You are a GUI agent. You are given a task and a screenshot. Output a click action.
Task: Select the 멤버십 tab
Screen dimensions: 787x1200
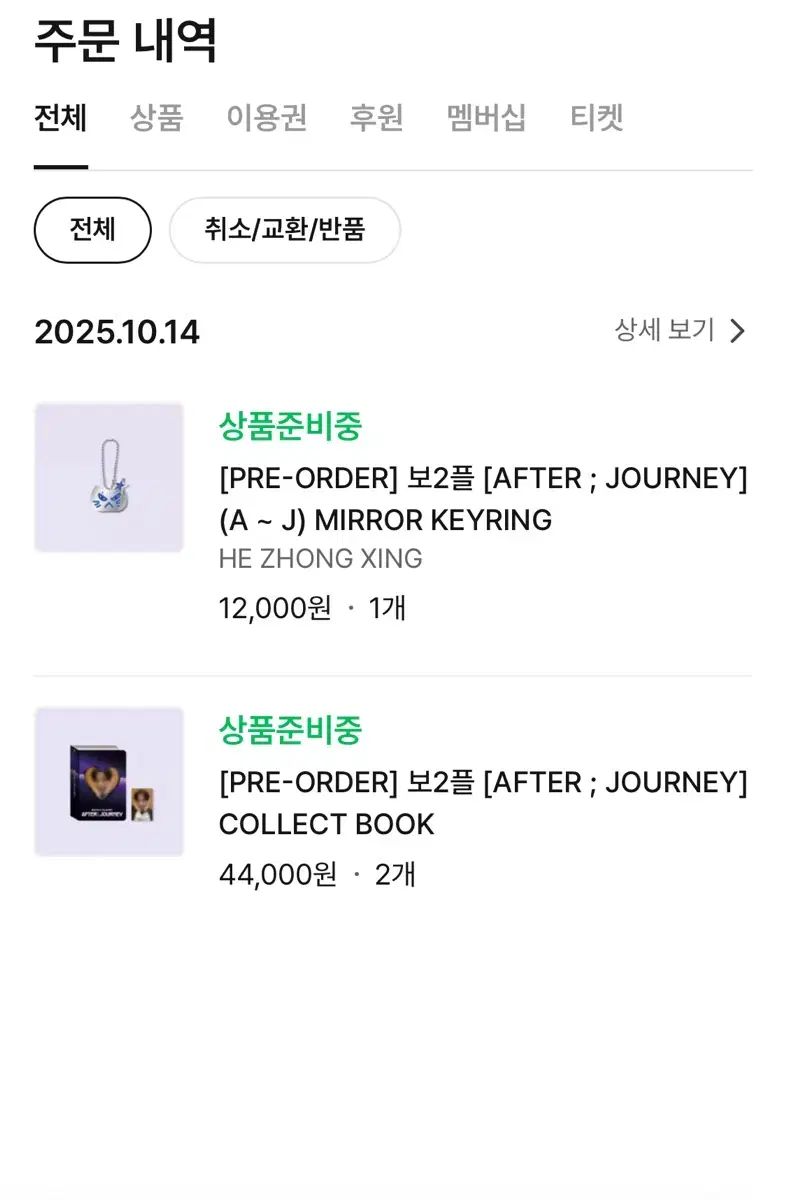pos(485,118)
